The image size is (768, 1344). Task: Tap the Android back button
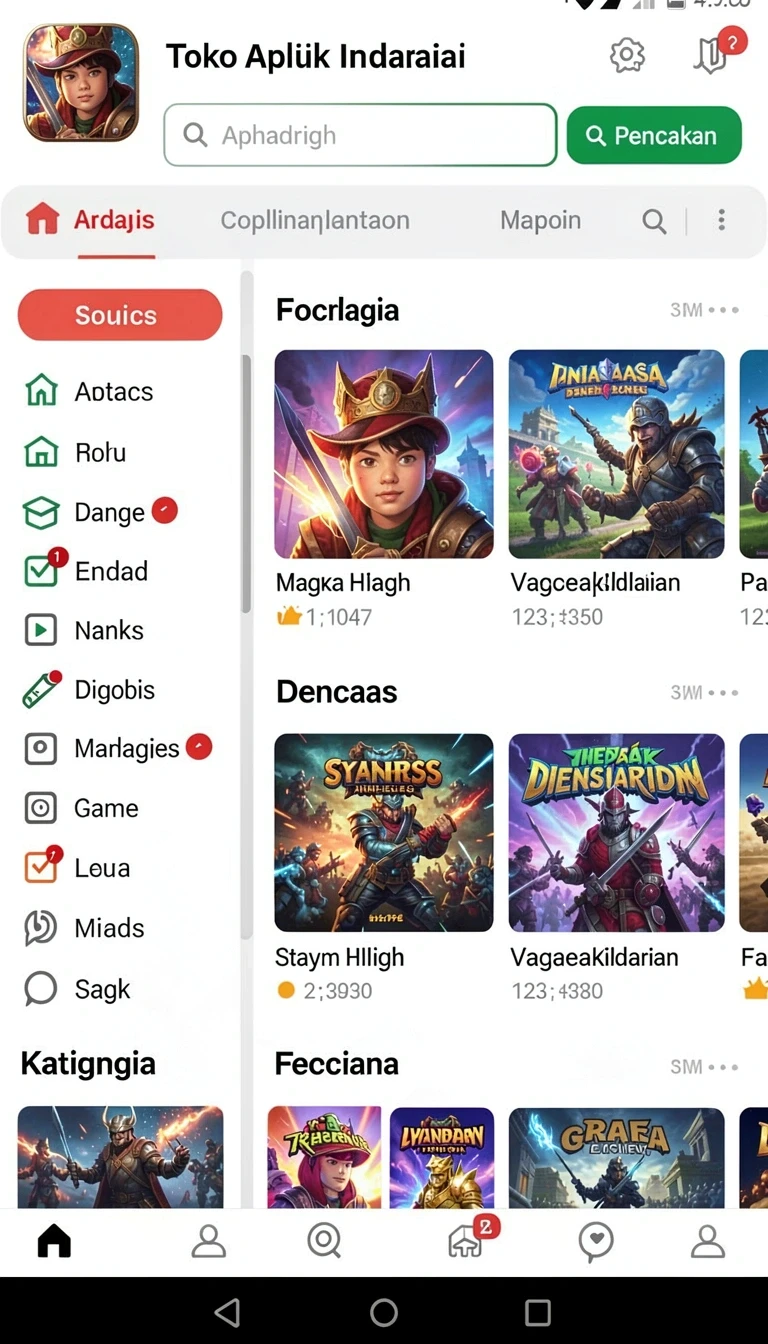[228, 1312]
